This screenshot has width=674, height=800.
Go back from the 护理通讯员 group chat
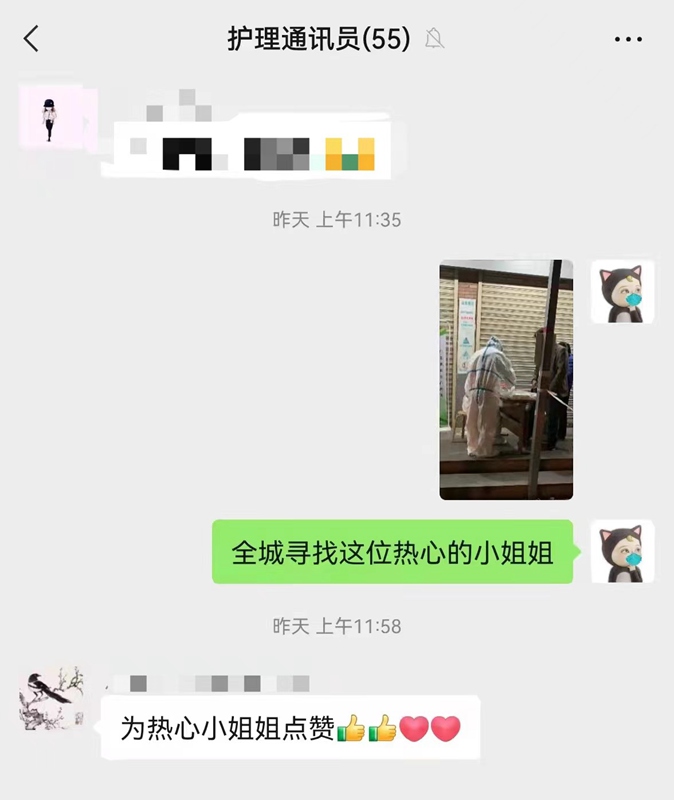click(31, 39)
